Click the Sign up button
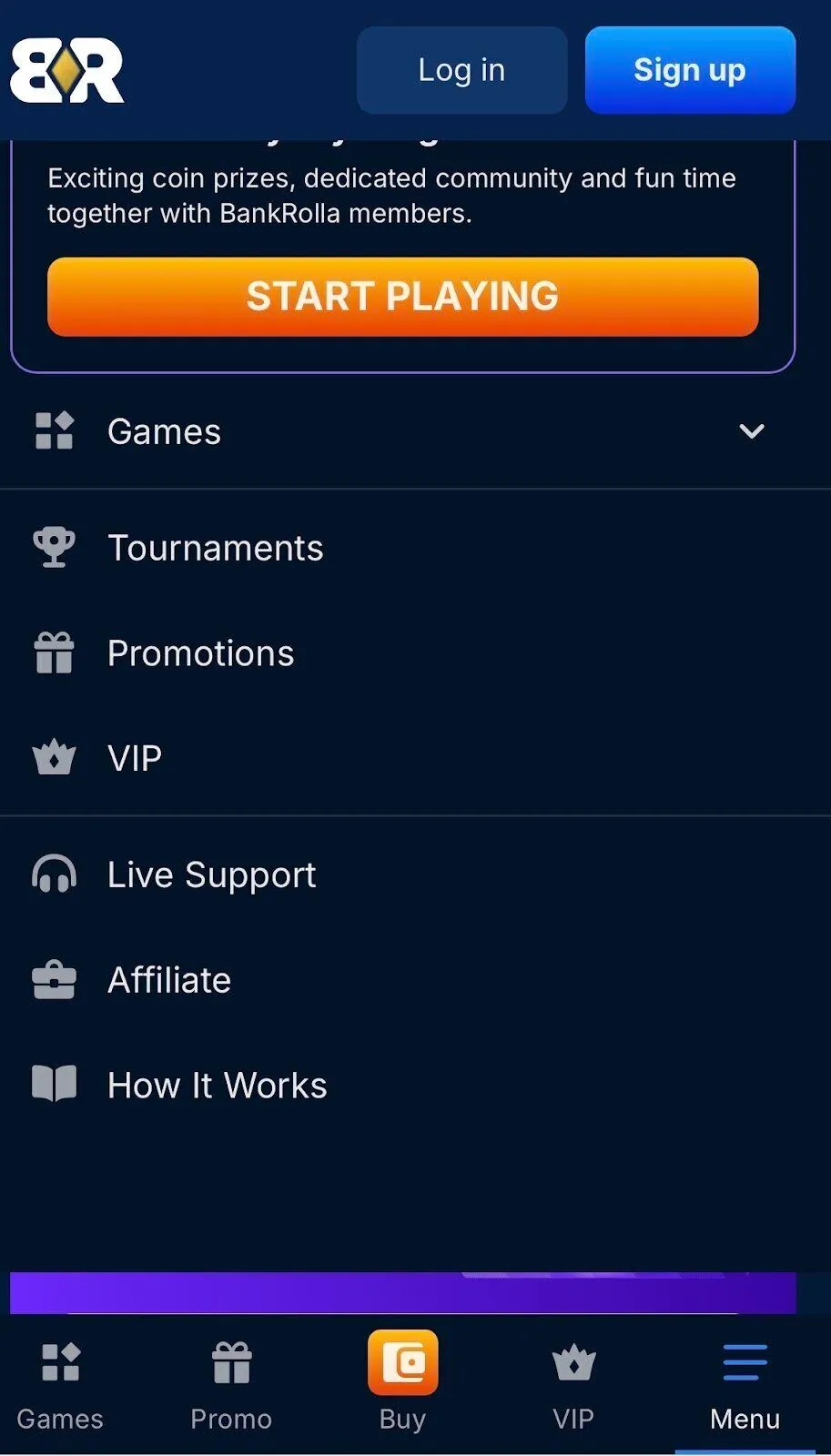831x1456 pixels. click(690, 69)
